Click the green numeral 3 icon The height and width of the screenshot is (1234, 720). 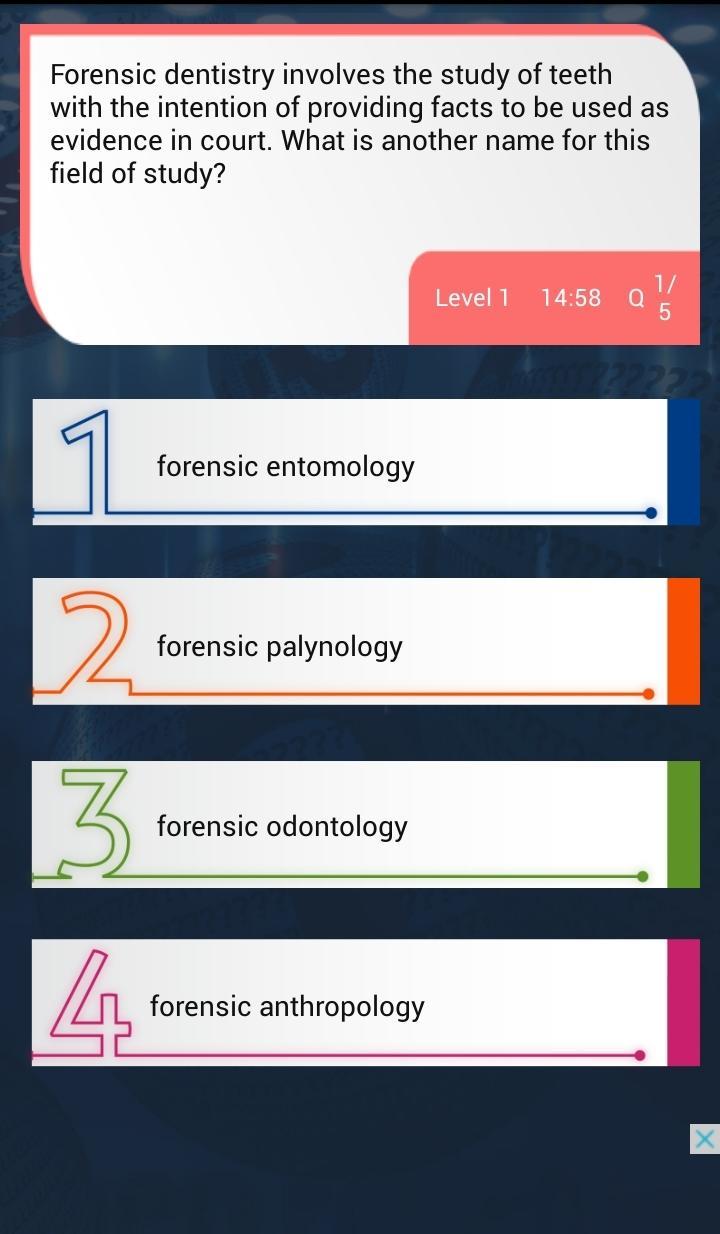pyautogui.click(x=95, y=822)
